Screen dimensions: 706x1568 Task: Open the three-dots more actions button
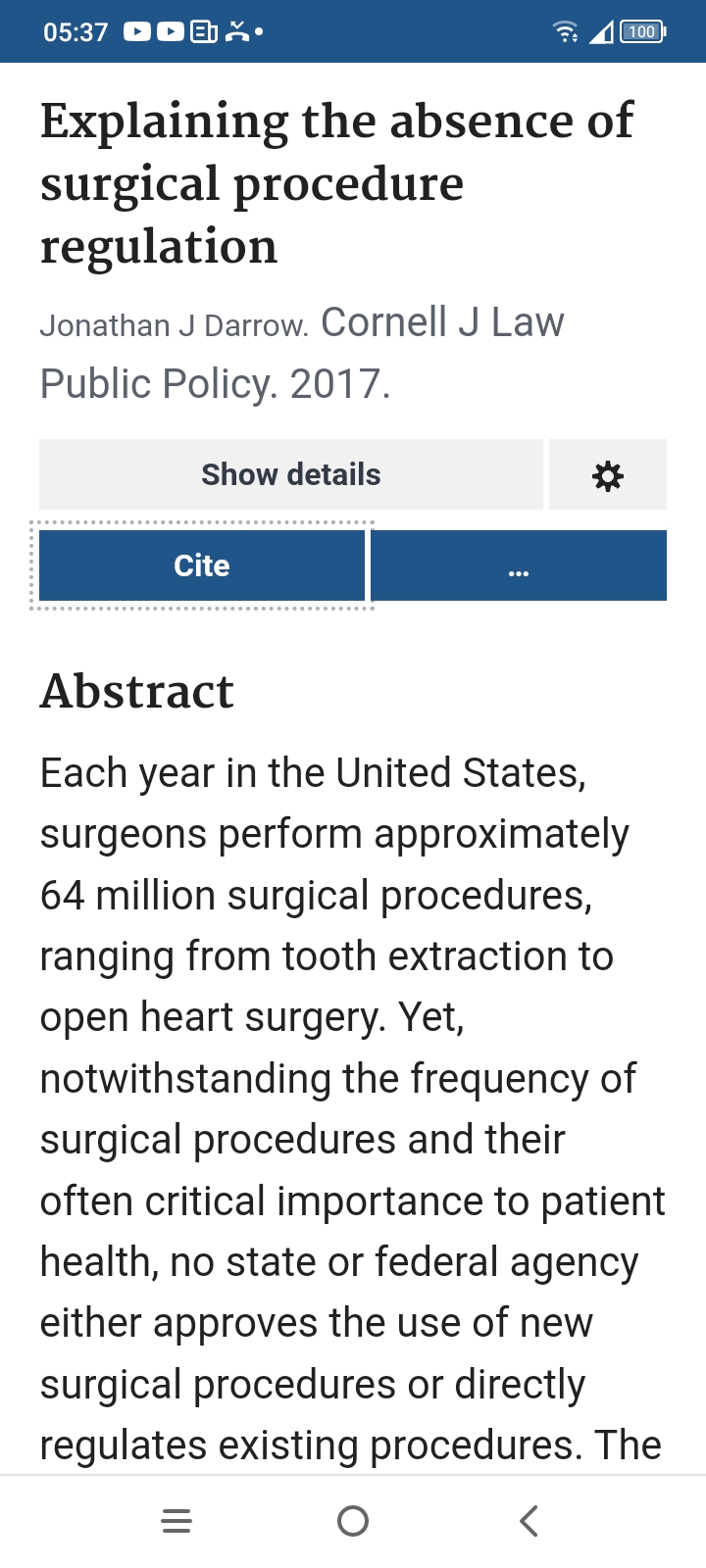click(519, 565)
